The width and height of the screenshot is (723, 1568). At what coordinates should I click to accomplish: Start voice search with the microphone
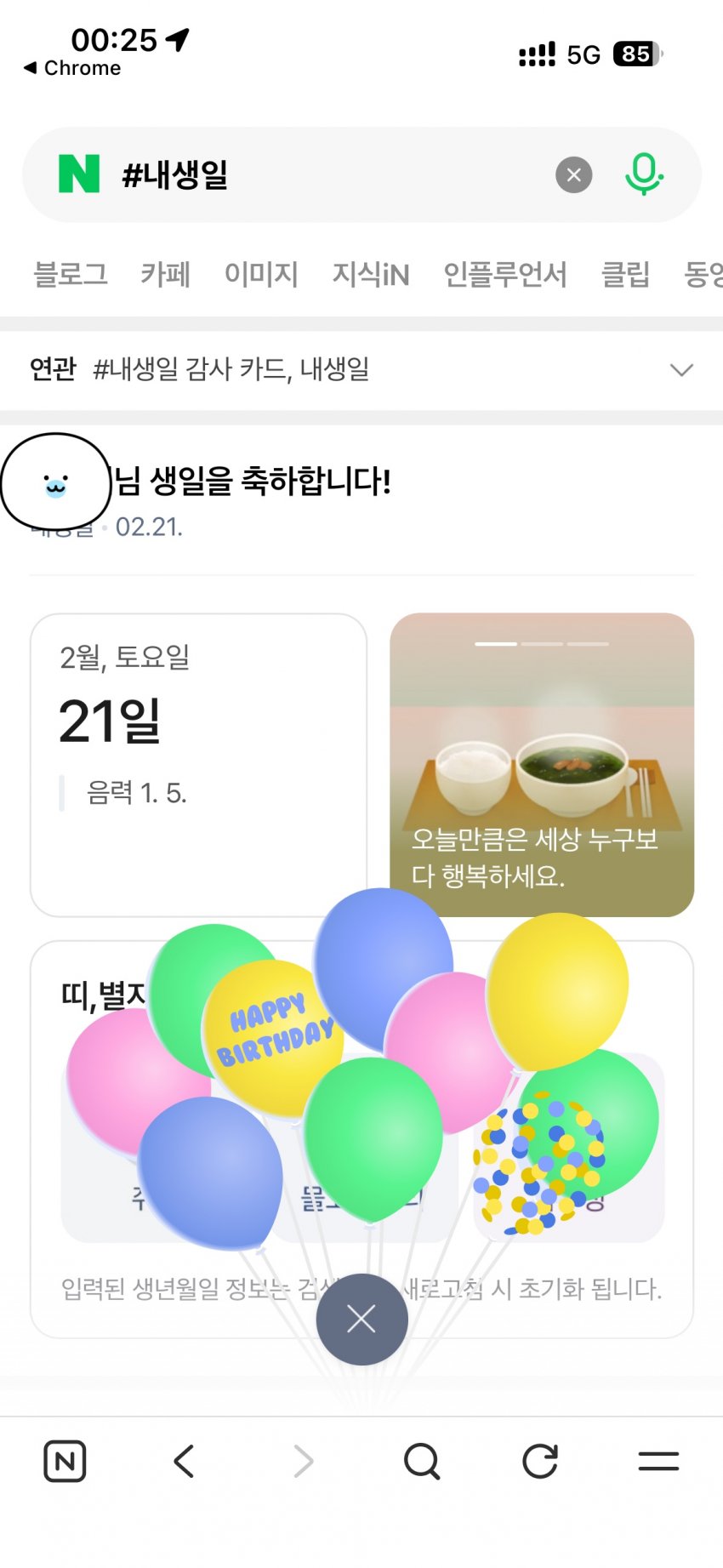tap(644, 174)
